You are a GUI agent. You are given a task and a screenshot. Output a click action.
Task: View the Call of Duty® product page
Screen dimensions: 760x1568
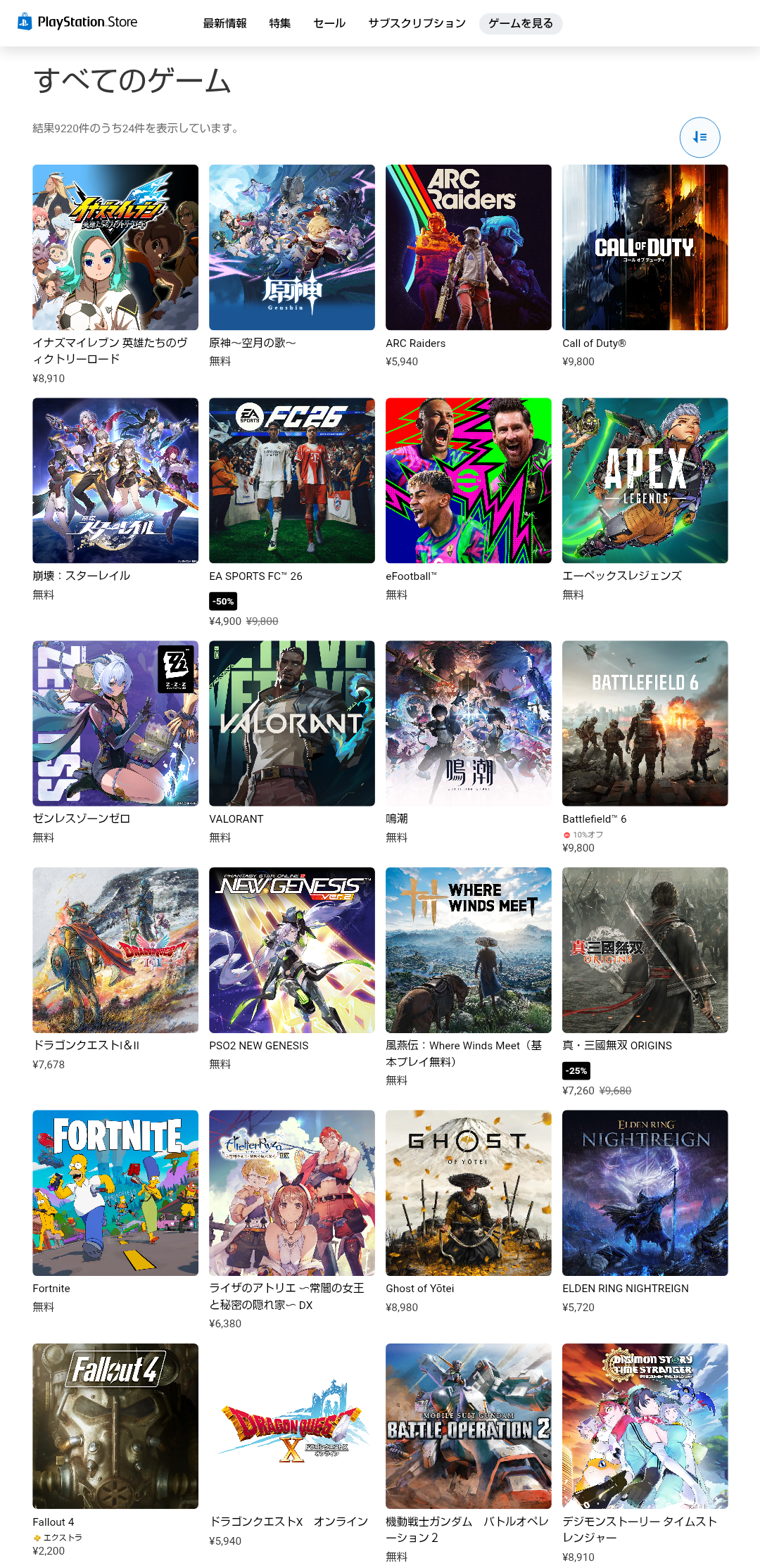click(x=645, y=247)
